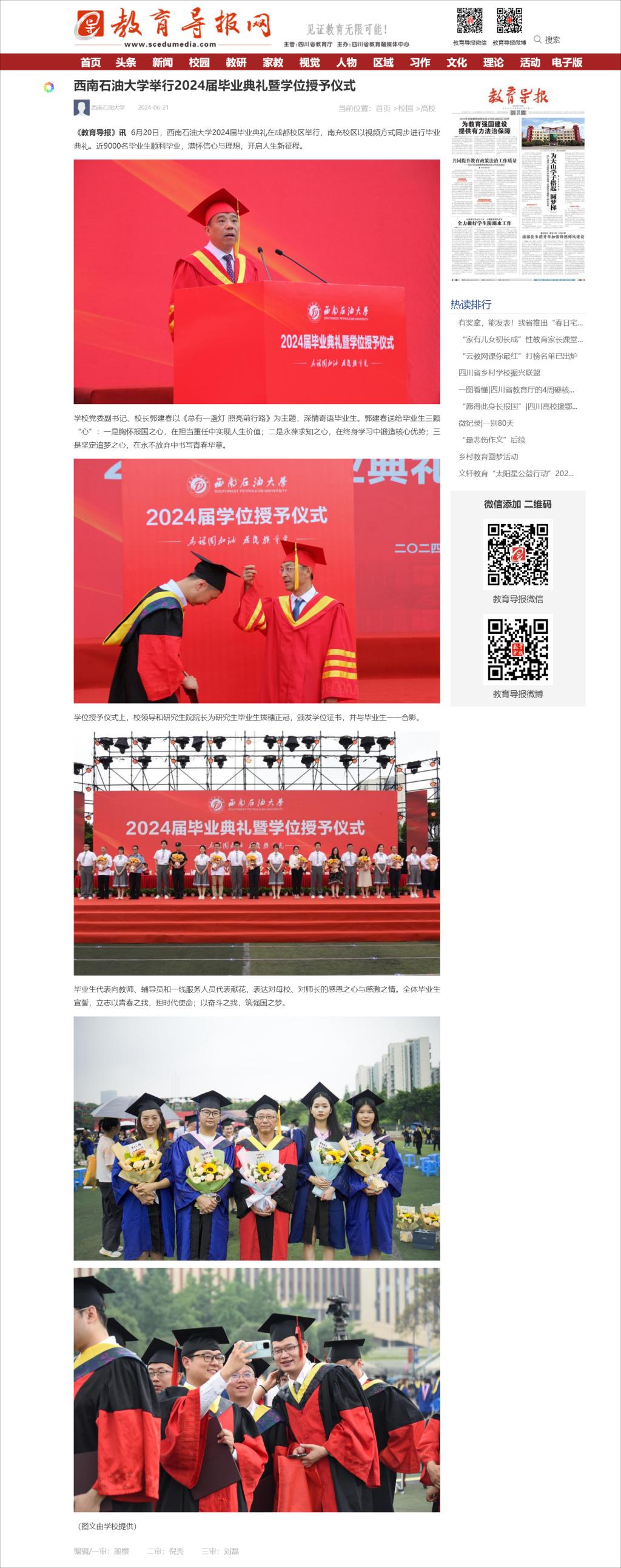The image size is (621, 1568).
Task: Open the 教育导报 newspaper front page preview
Action: coord(518,184)
